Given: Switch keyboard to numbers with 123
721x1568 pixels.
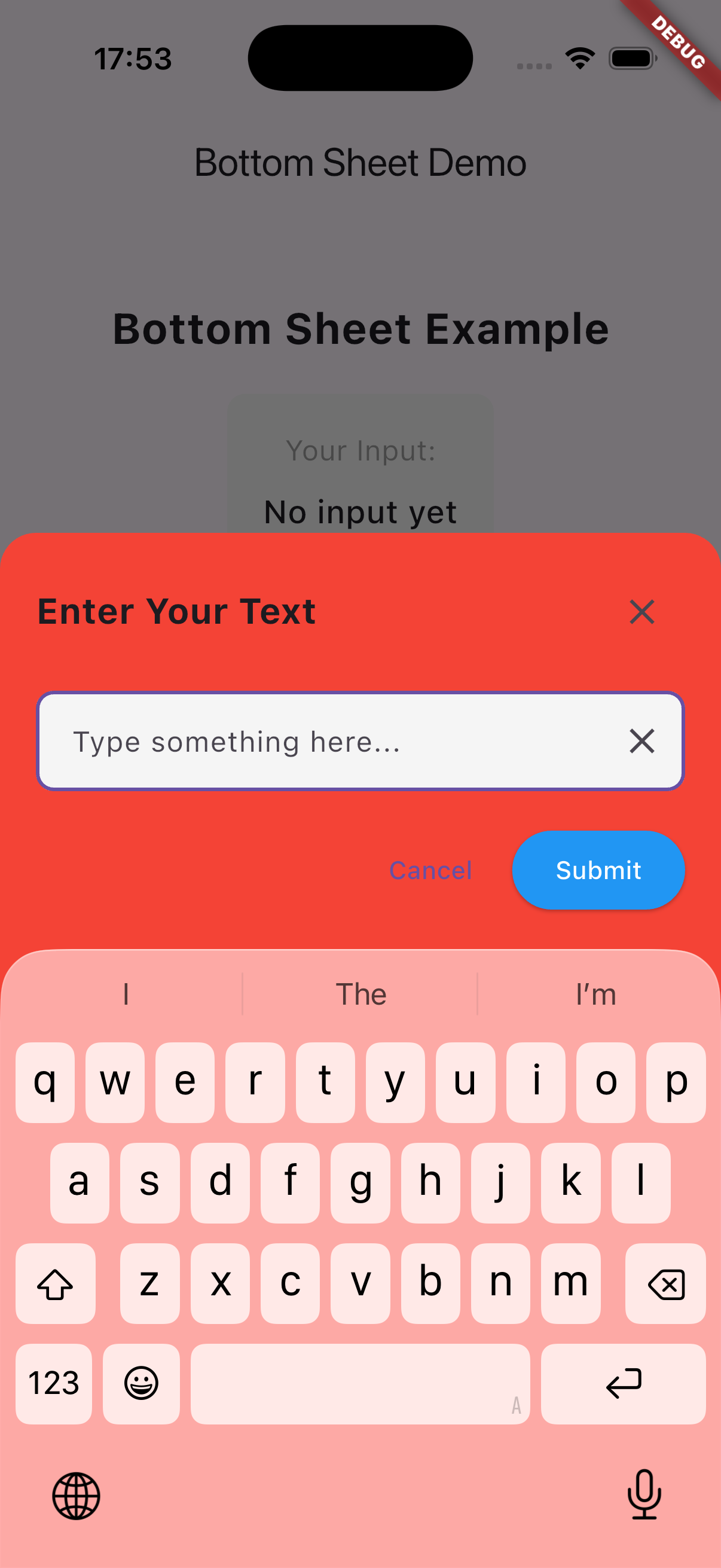Looking at the screenshot, I should tap(54, 1384).
